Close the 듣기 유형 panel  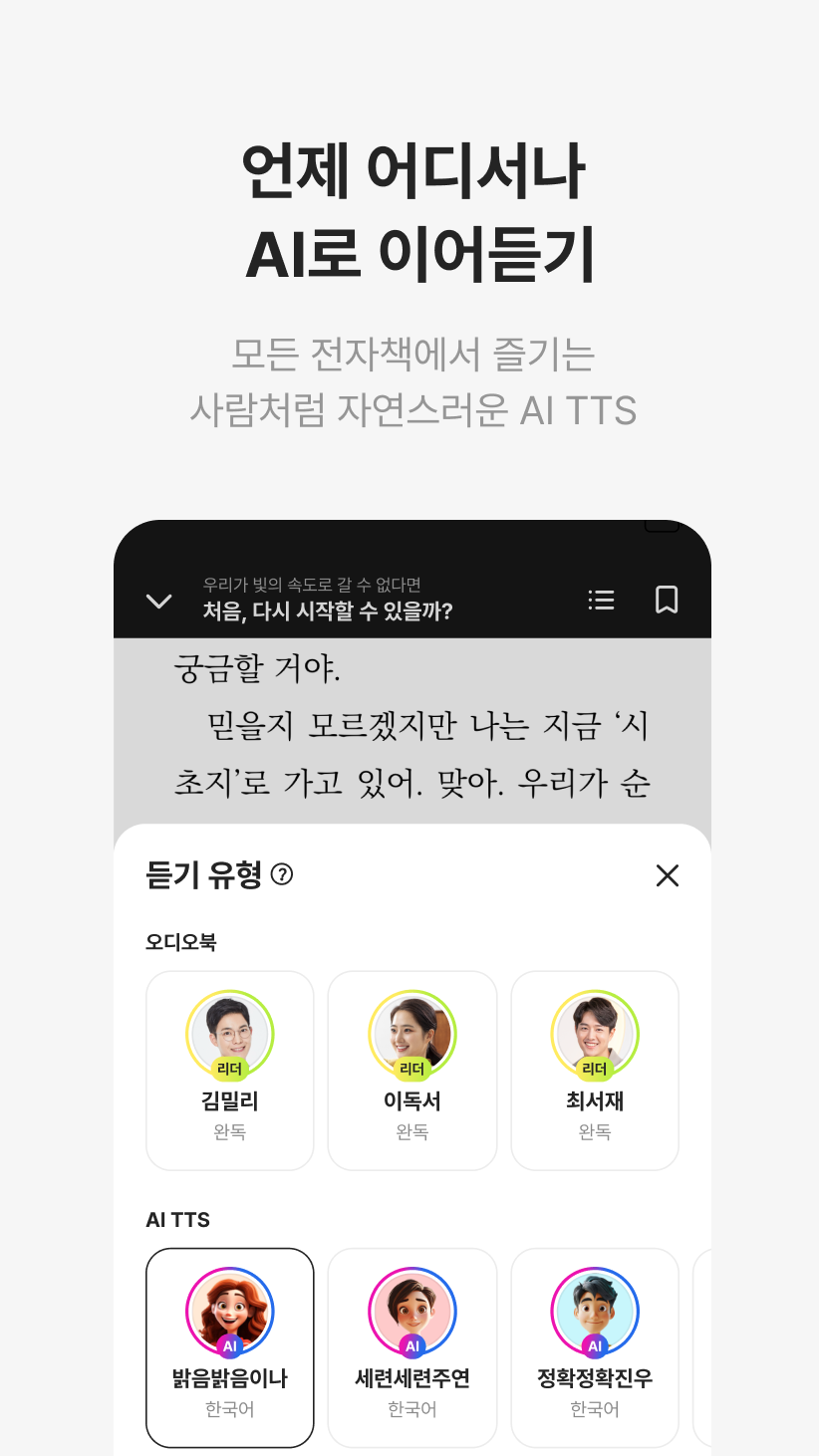pyautogui.click(x=668, y=875)
